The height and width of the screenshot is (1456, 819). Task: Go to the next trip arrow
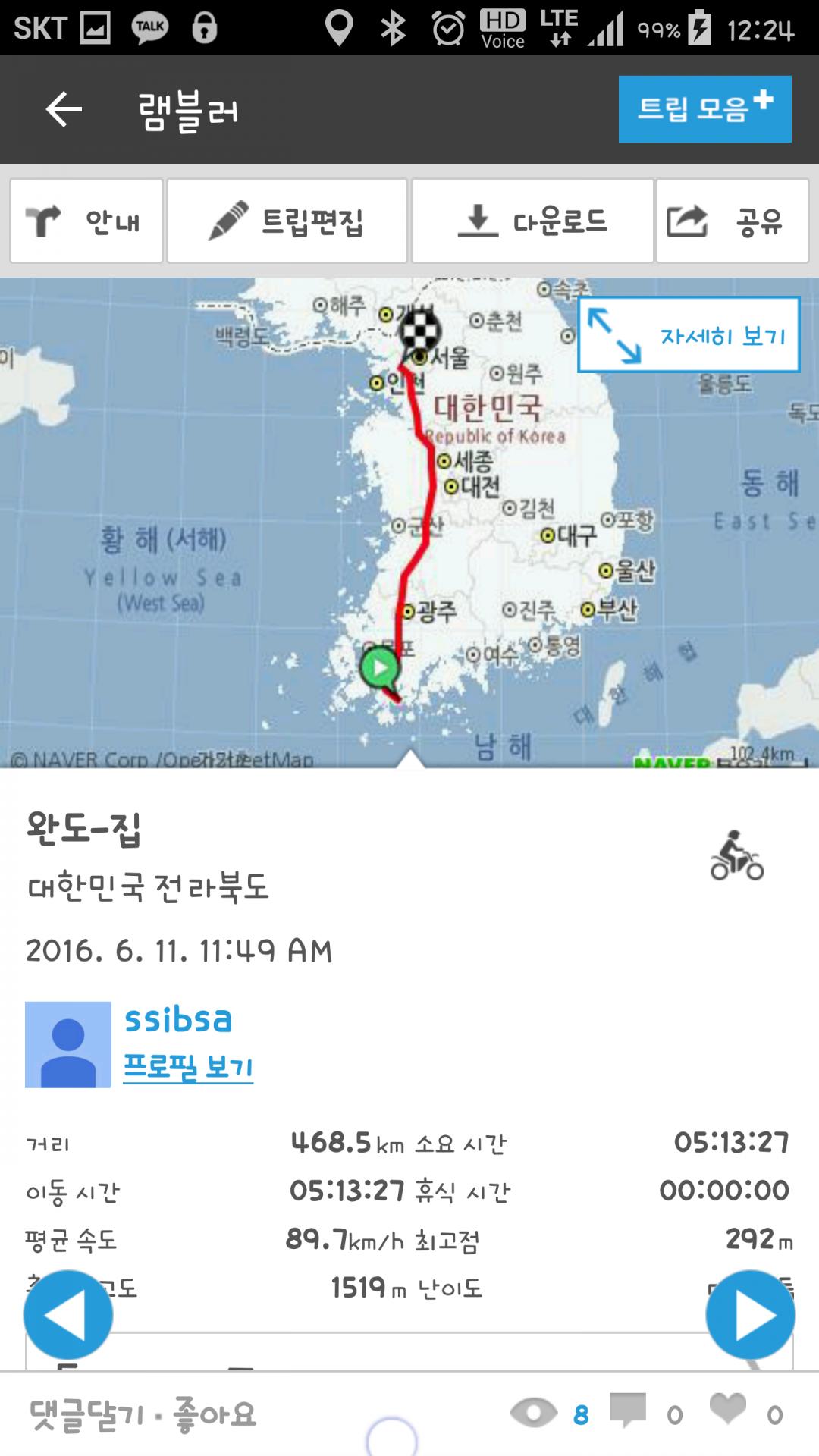click(750, 1315)
